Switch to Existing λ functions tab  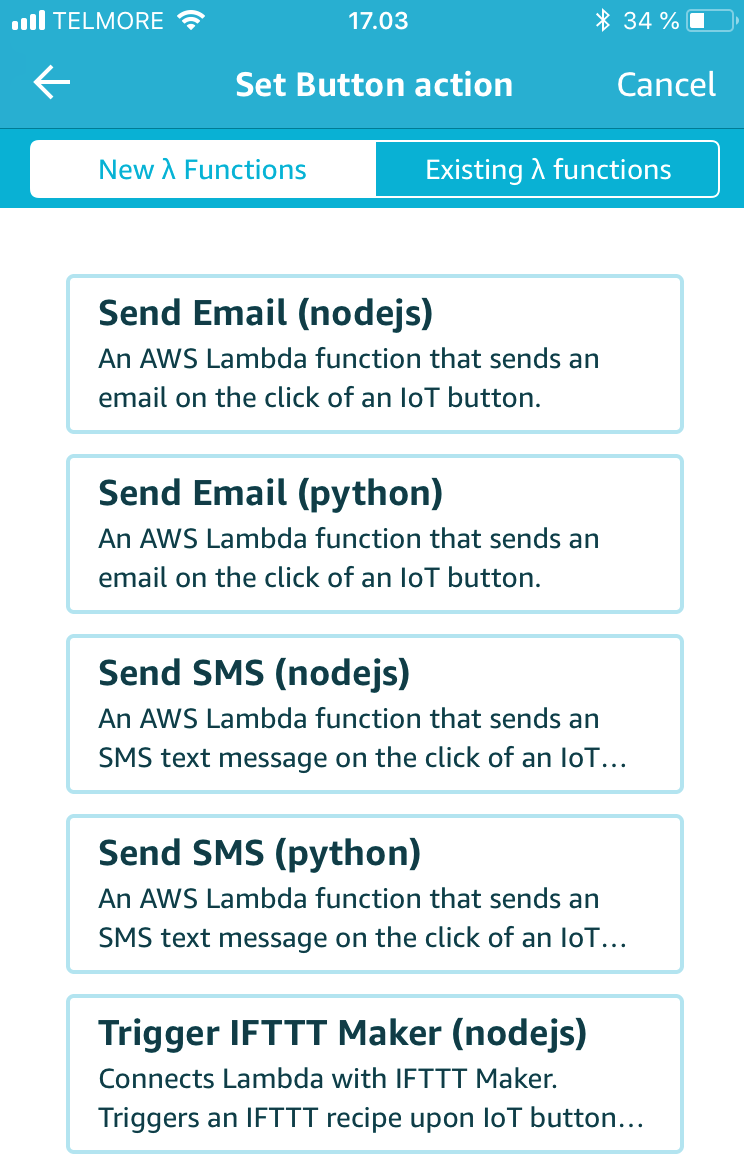pos(547,170)
